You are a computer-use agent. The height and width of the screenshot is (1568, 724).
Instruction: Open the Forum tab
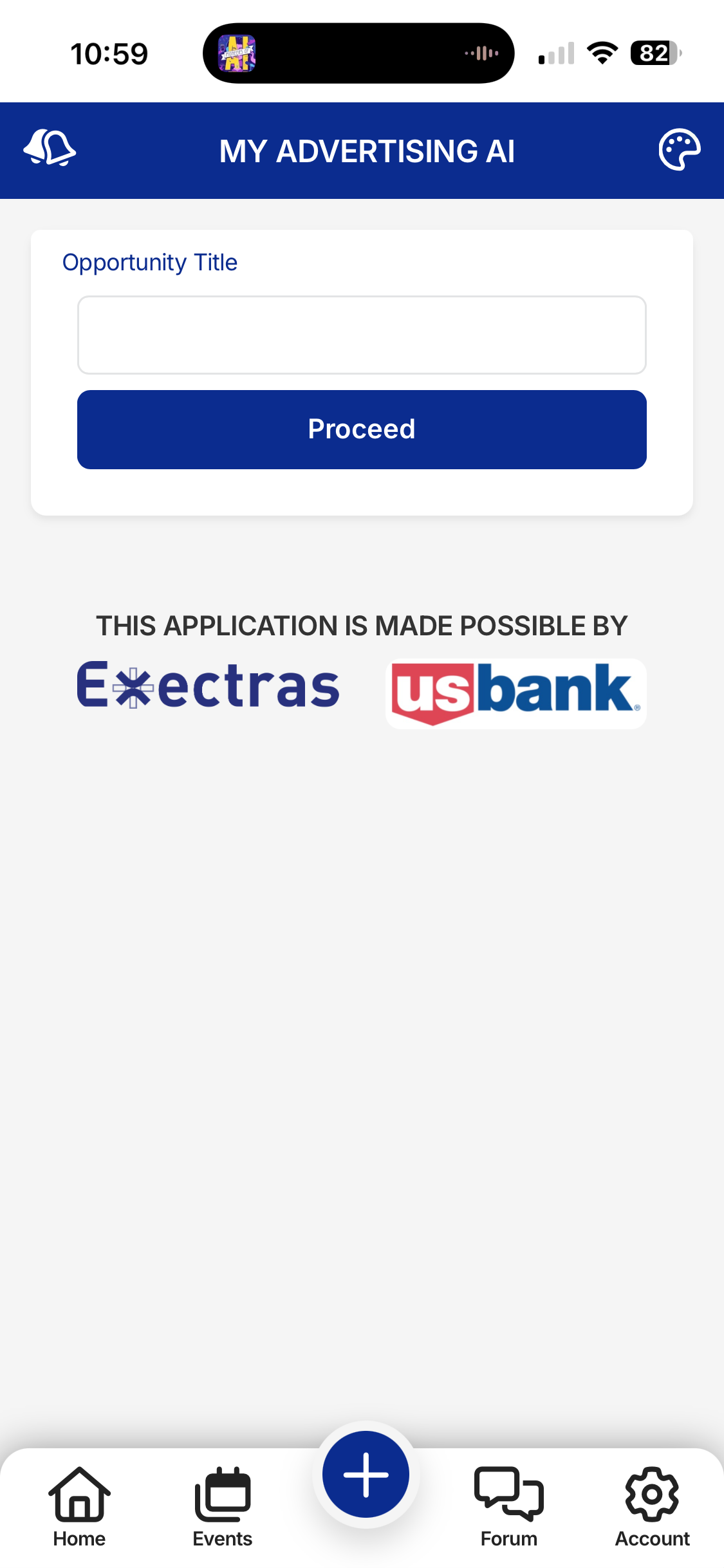[x=508, y=1506]
